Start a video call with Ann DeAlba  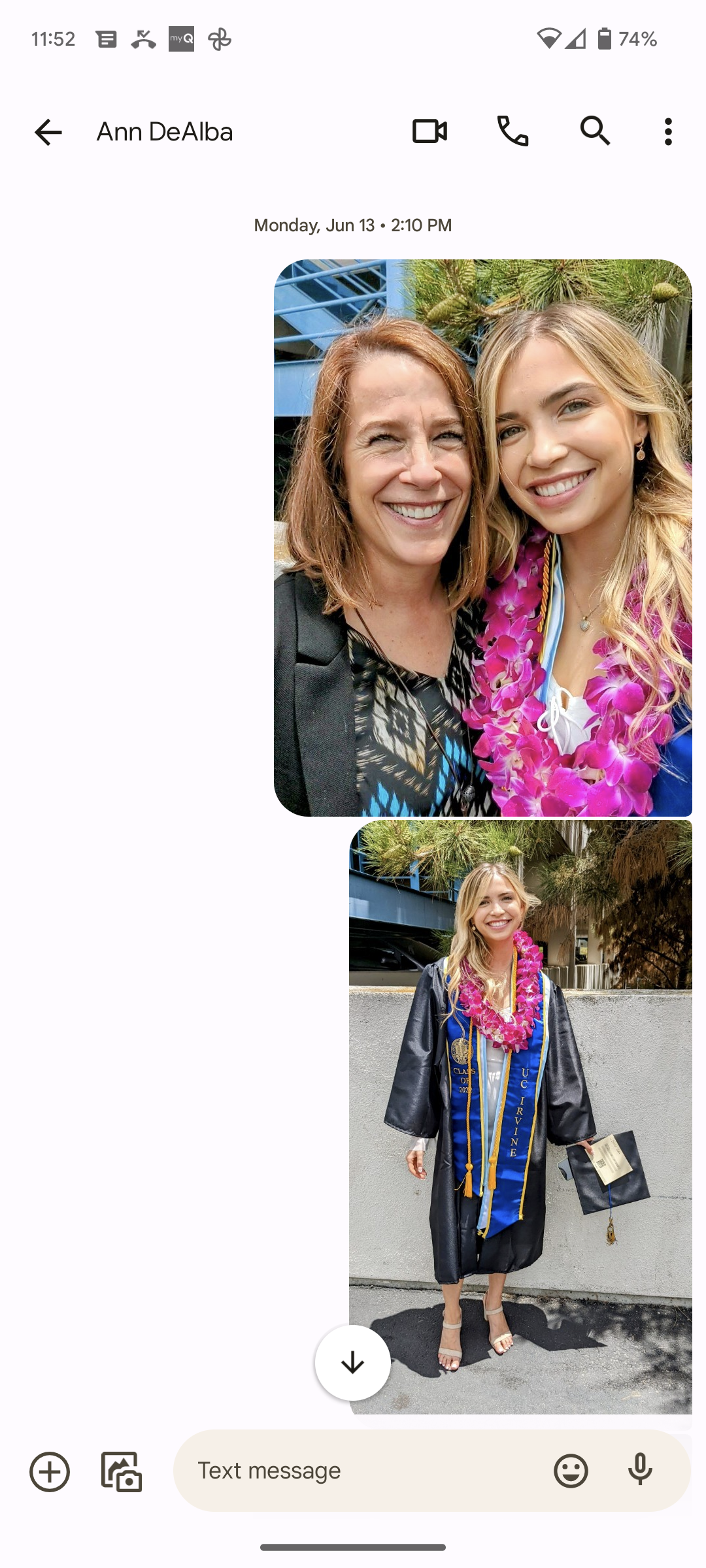click(x=429, y=131)
